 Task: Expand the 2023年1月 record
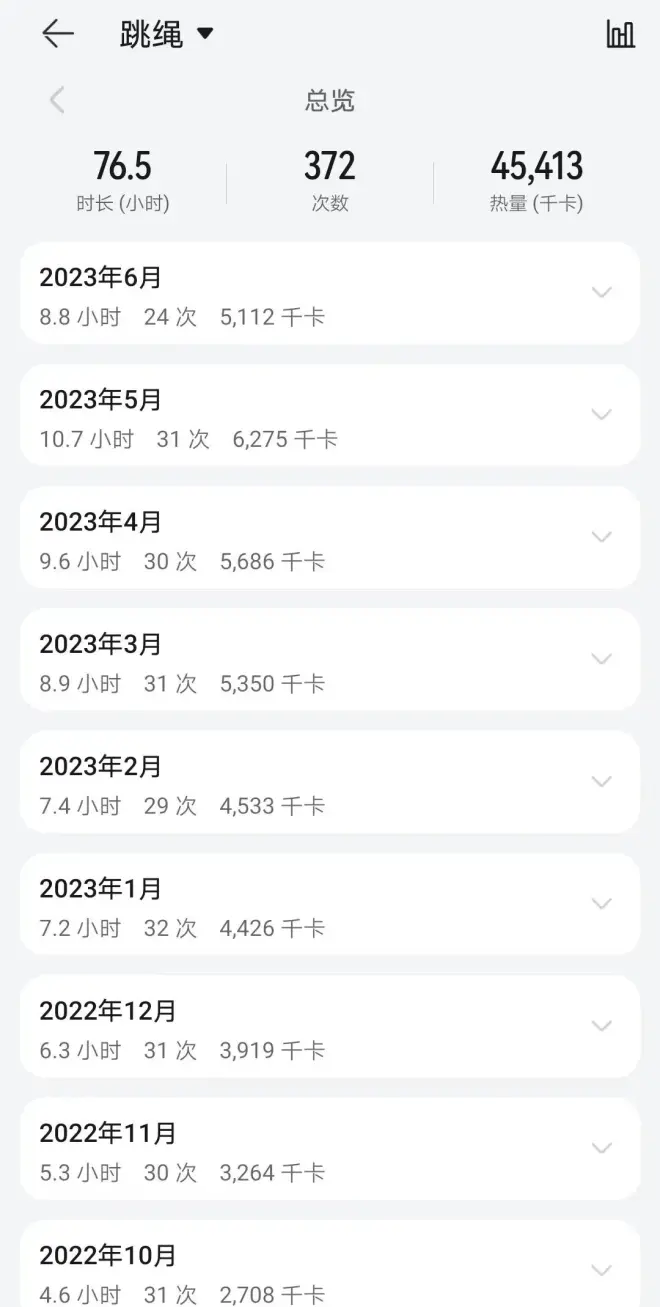pos(601,903)
